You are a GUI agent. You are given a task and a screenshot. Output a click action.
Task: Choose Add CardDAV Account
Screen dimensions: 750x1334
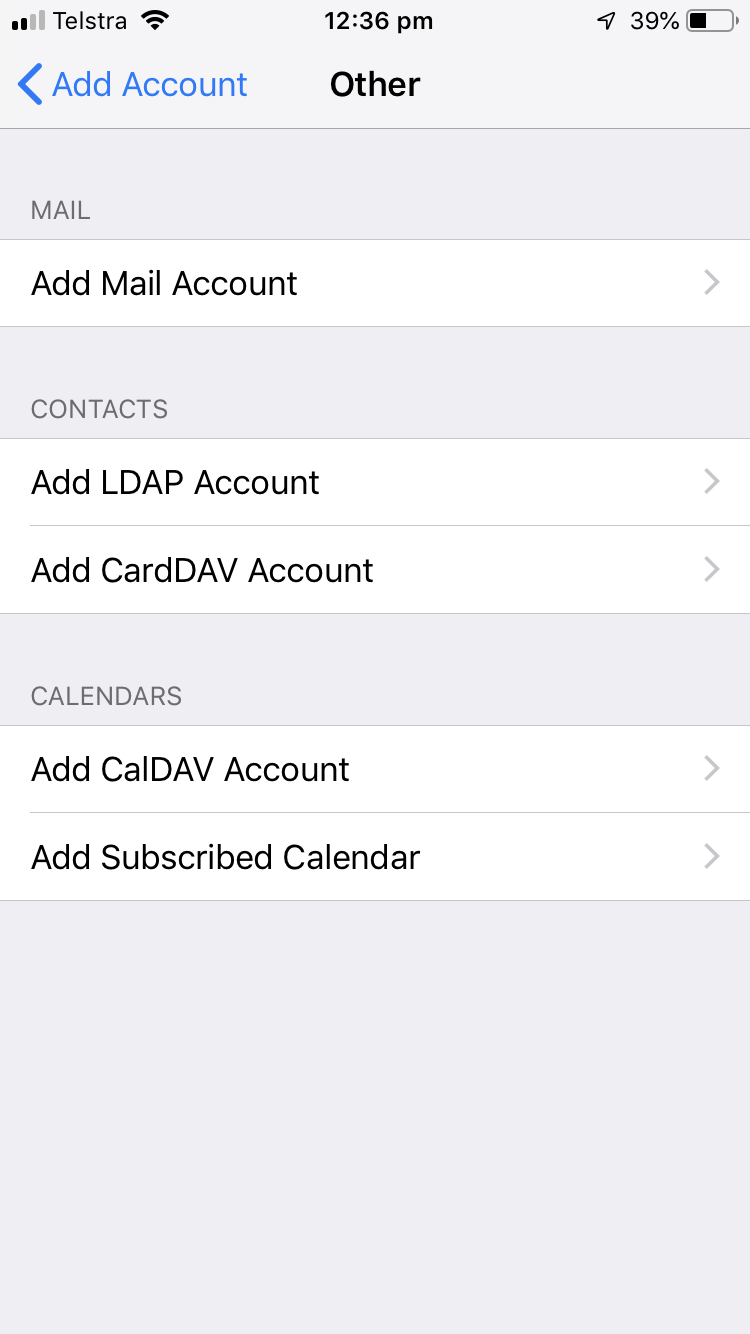(x=375, y=570)
